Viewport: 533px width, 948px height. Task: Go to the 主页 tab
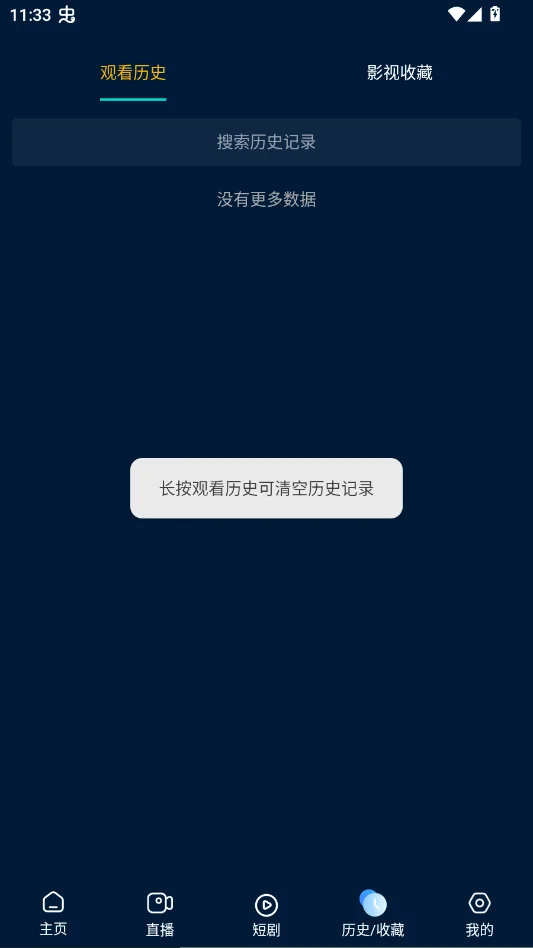tap(53, 914)
